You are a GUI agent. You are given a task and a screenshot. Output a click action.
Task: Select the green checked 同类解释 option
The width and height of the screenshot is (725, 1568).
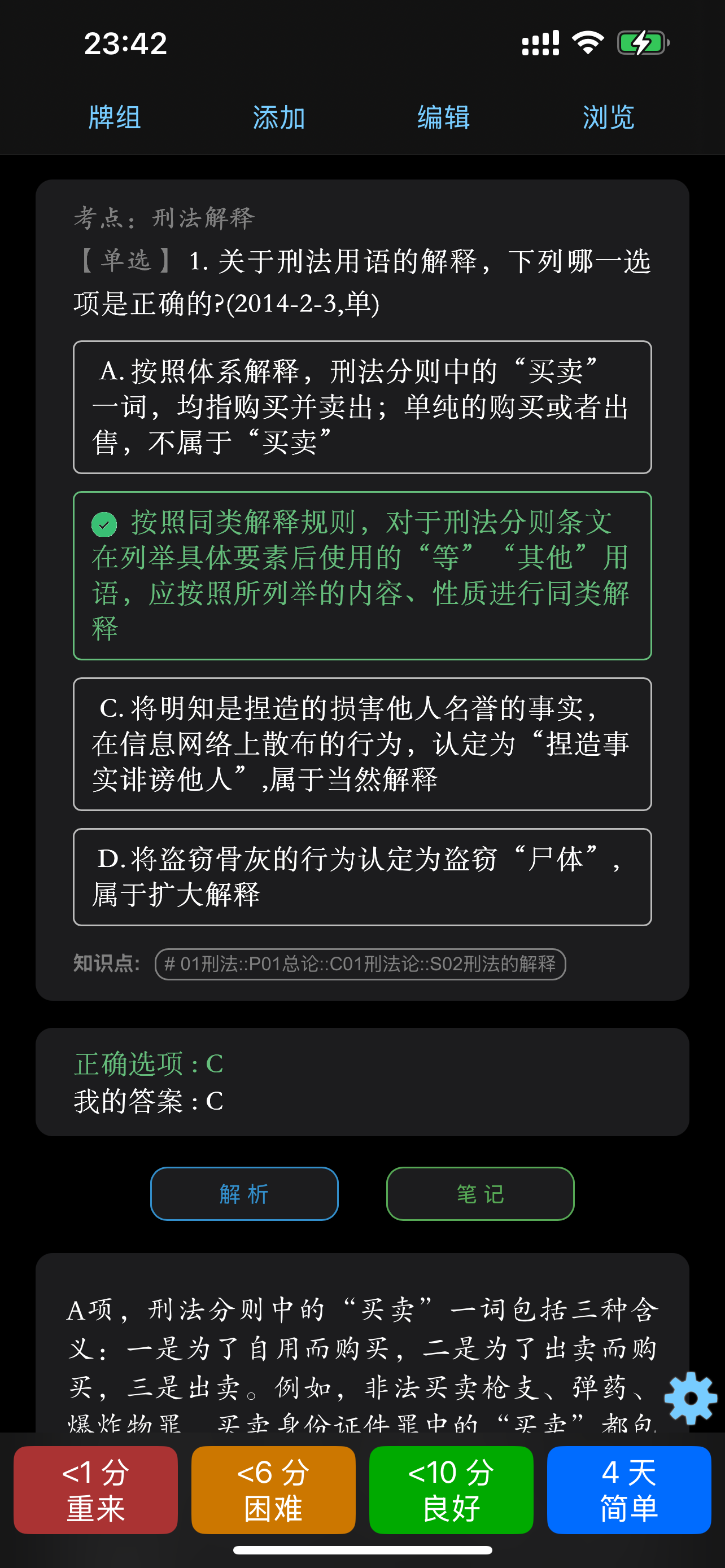[362, 575]
